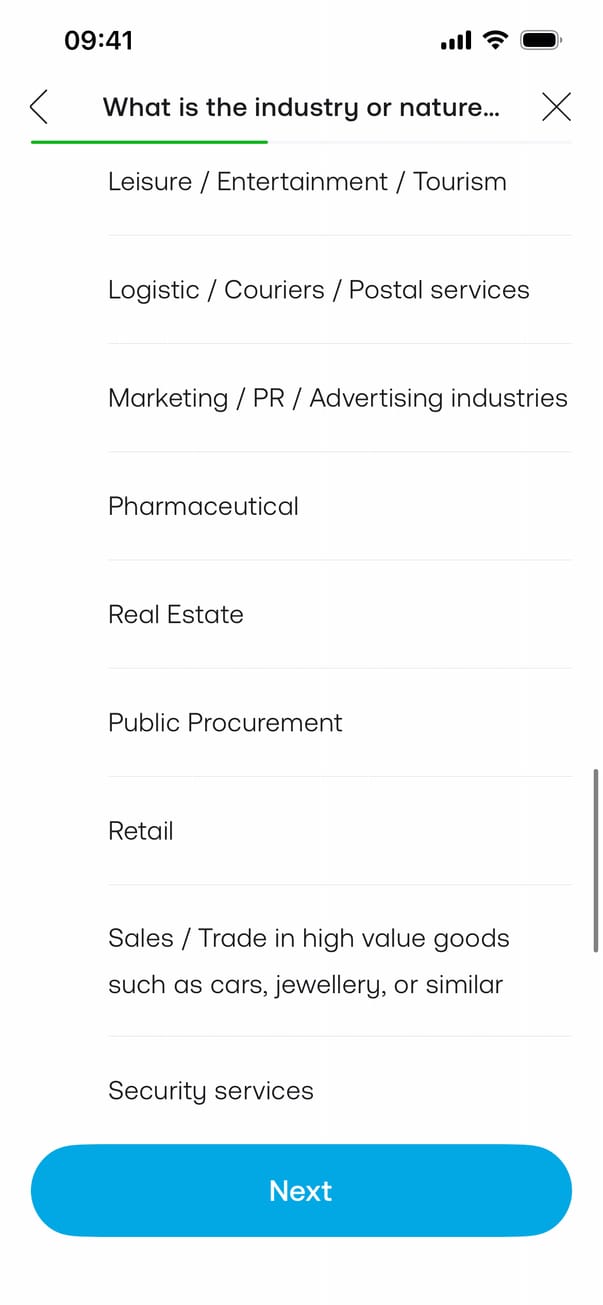Select the Pharmaceutical industry option
This screenshot has width=603, height=1305.
[x=203, y=506]
